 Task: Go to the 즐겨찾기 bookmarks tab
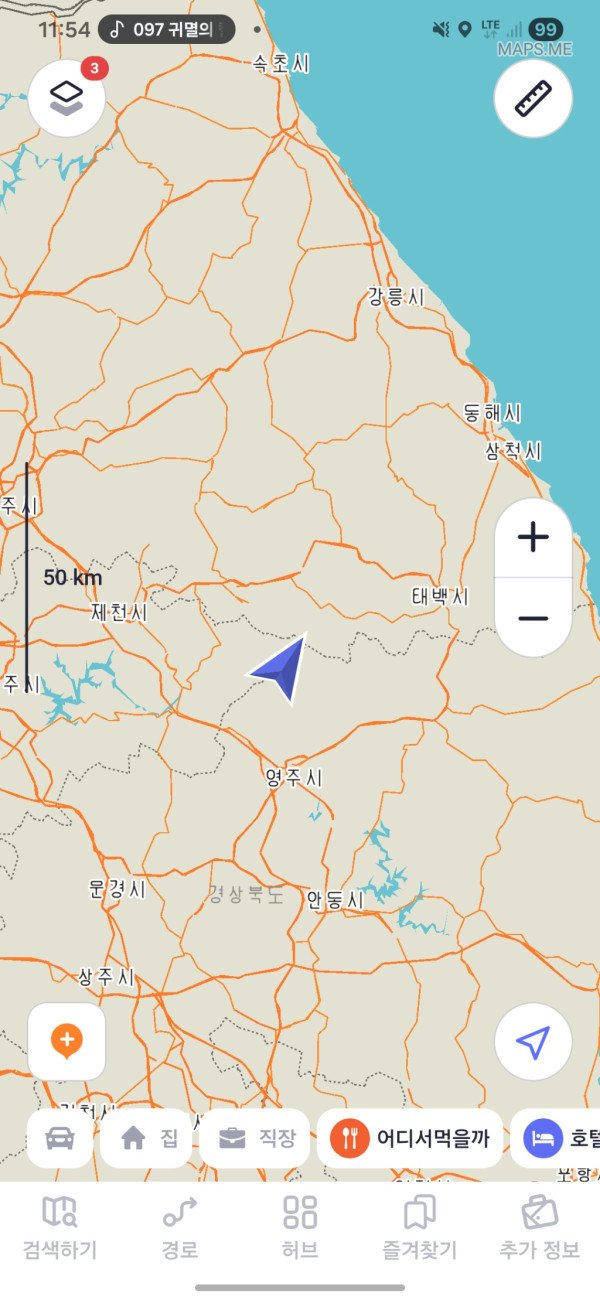tap(420, 1227)
